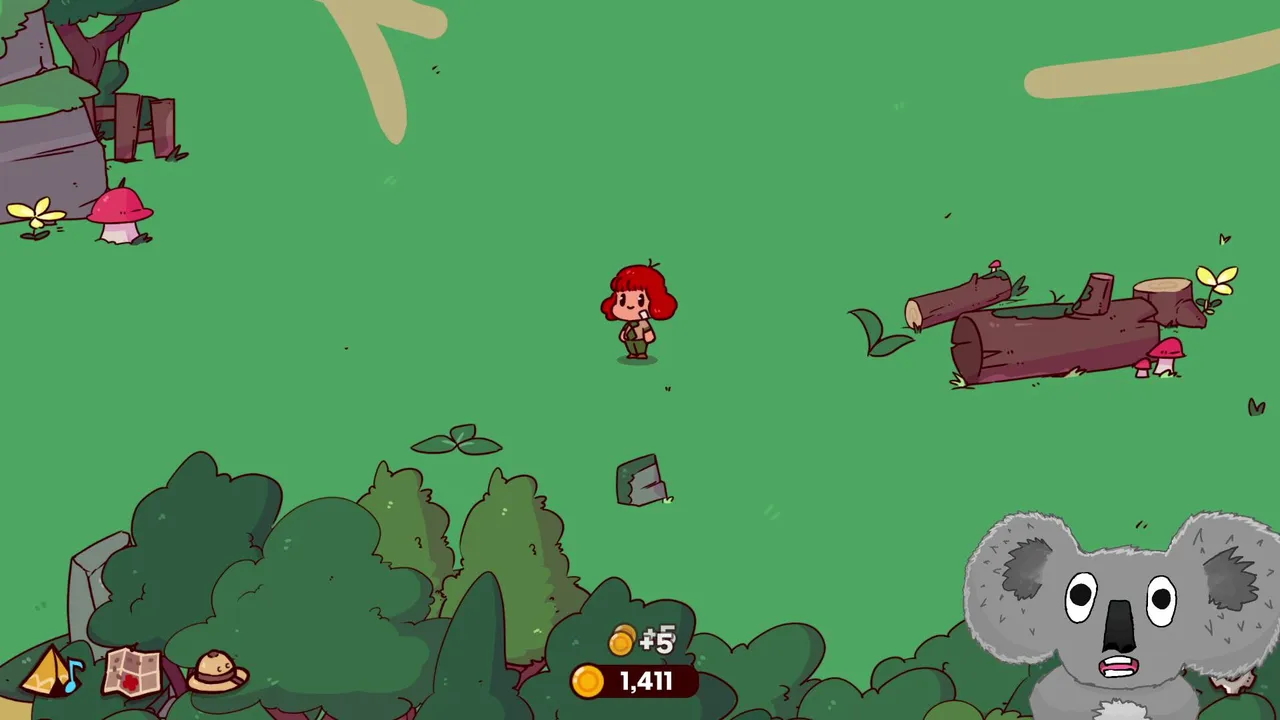Open the folded map
This screenshot has height=720, width=1280.
pos(132,672)
